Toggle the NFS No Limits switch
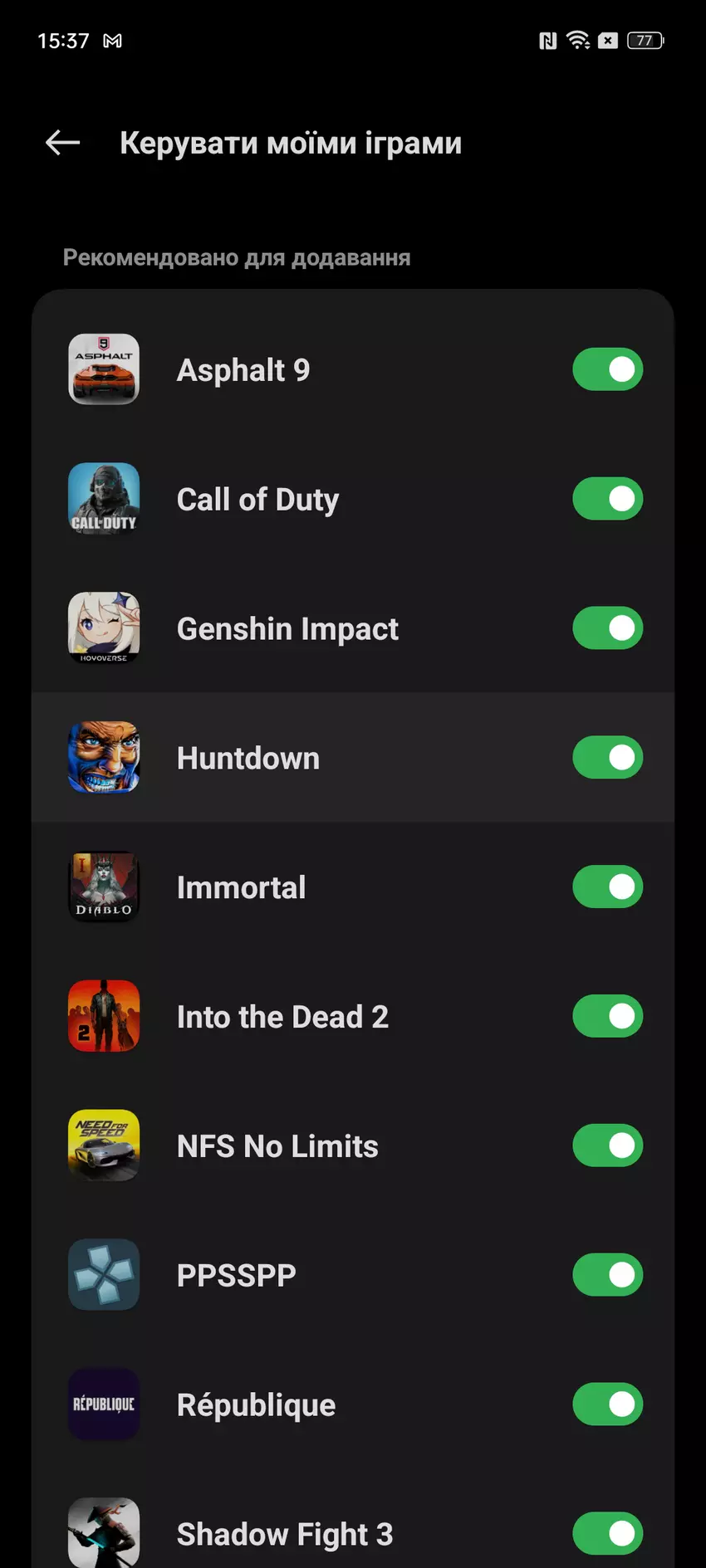 [607, 1146]
